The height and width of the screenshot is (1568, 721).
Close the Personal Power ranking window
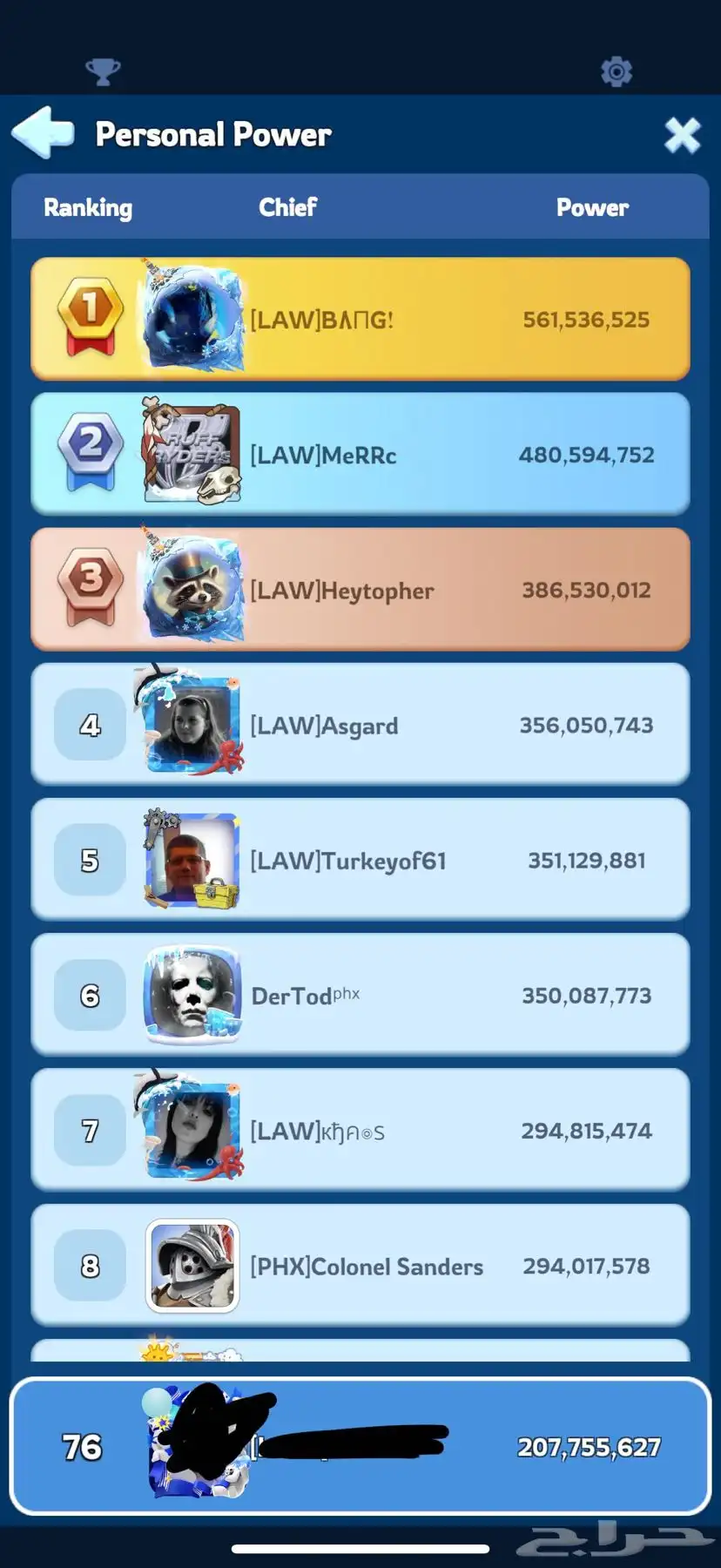[682, 135]
